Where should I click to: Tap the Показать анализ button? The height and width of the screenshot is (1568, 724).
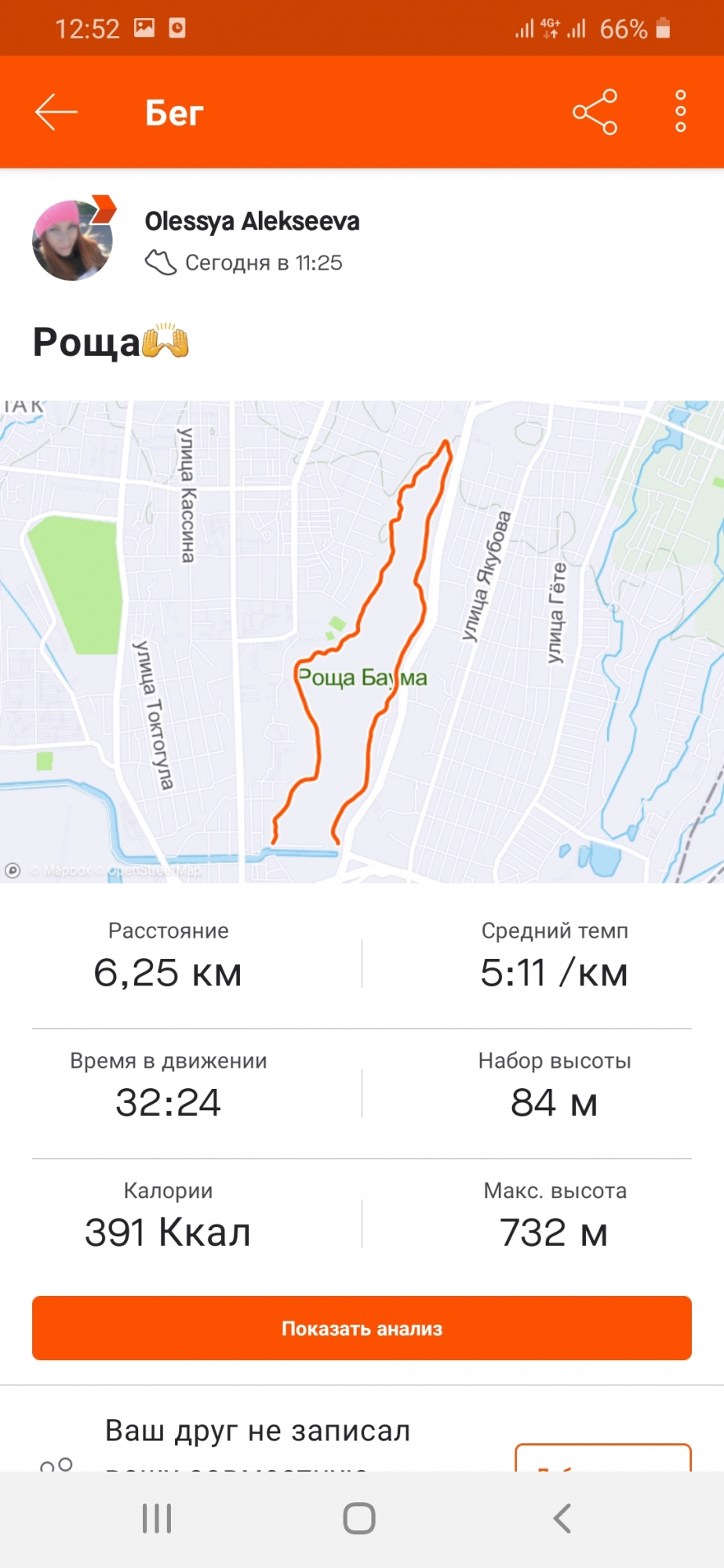(362, 1328)
